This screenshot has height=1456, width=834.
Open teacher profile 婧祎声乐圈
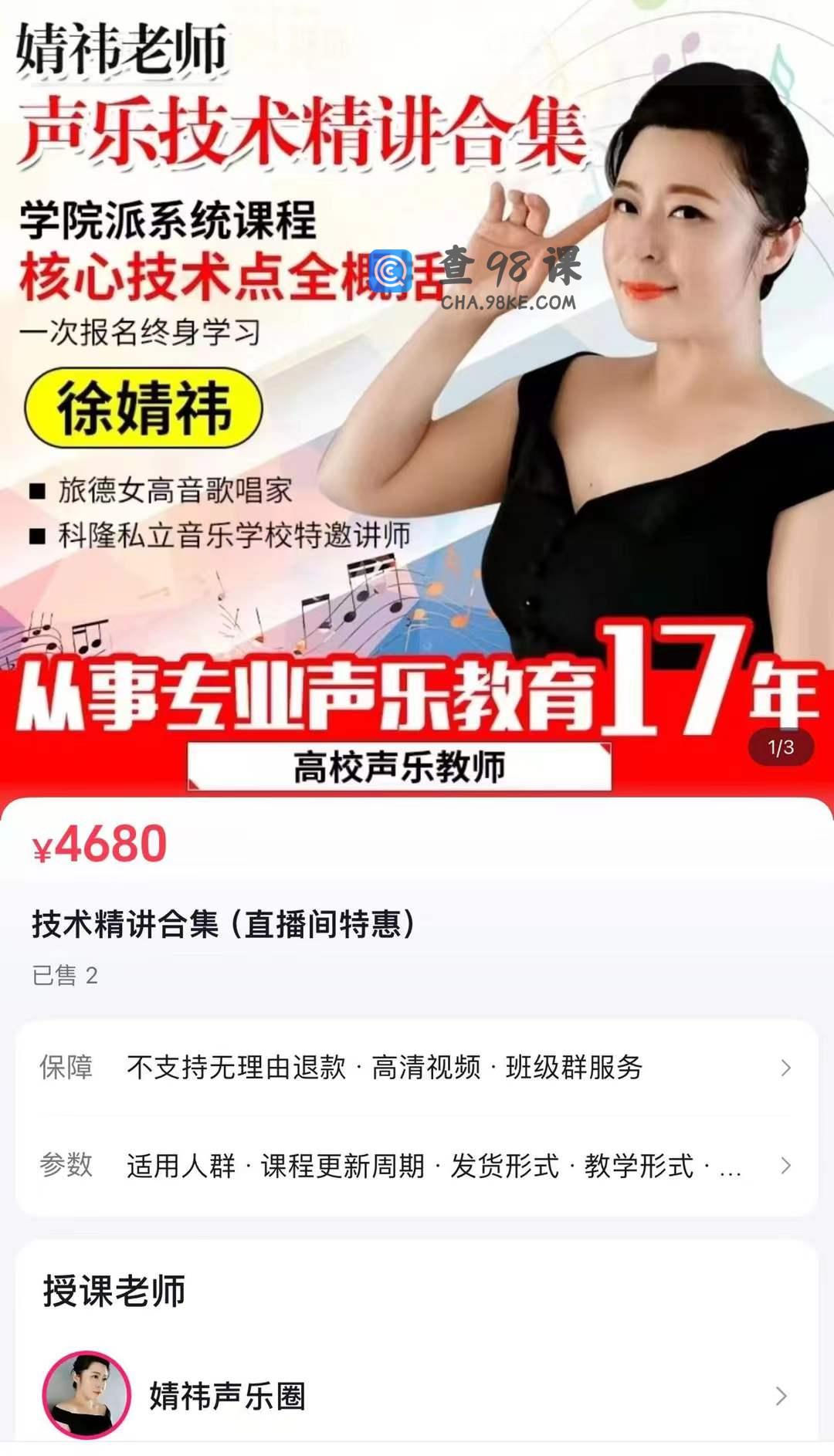[x=417, y=1395]
